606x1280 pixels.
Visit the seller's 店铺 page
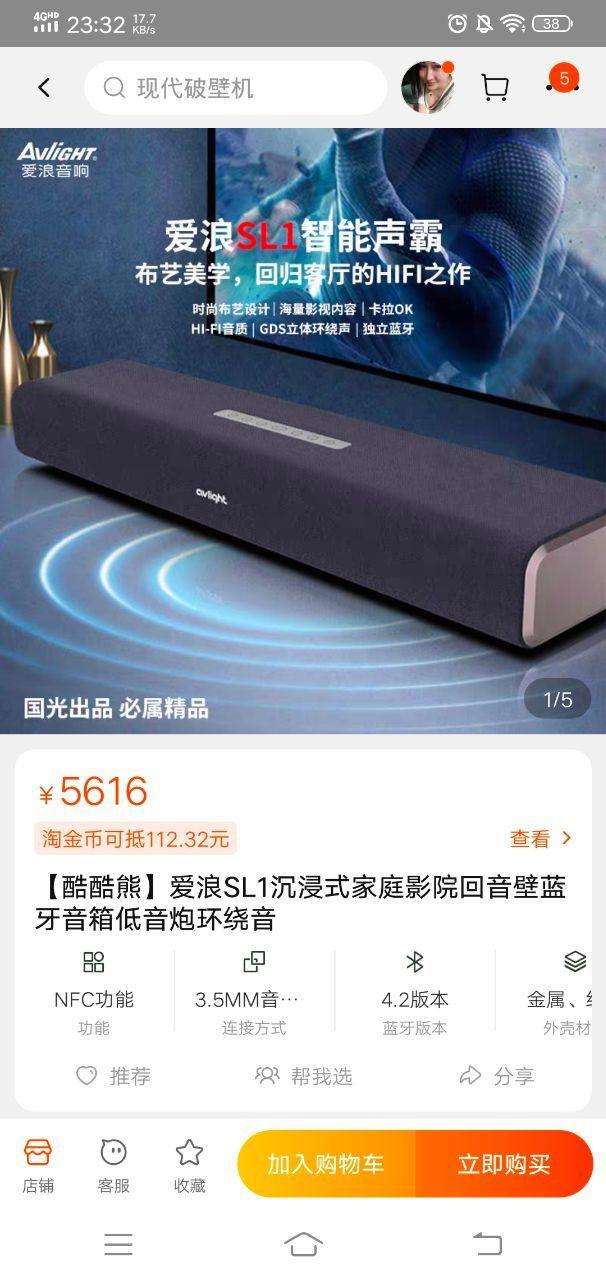click(x=38, y=1165)
